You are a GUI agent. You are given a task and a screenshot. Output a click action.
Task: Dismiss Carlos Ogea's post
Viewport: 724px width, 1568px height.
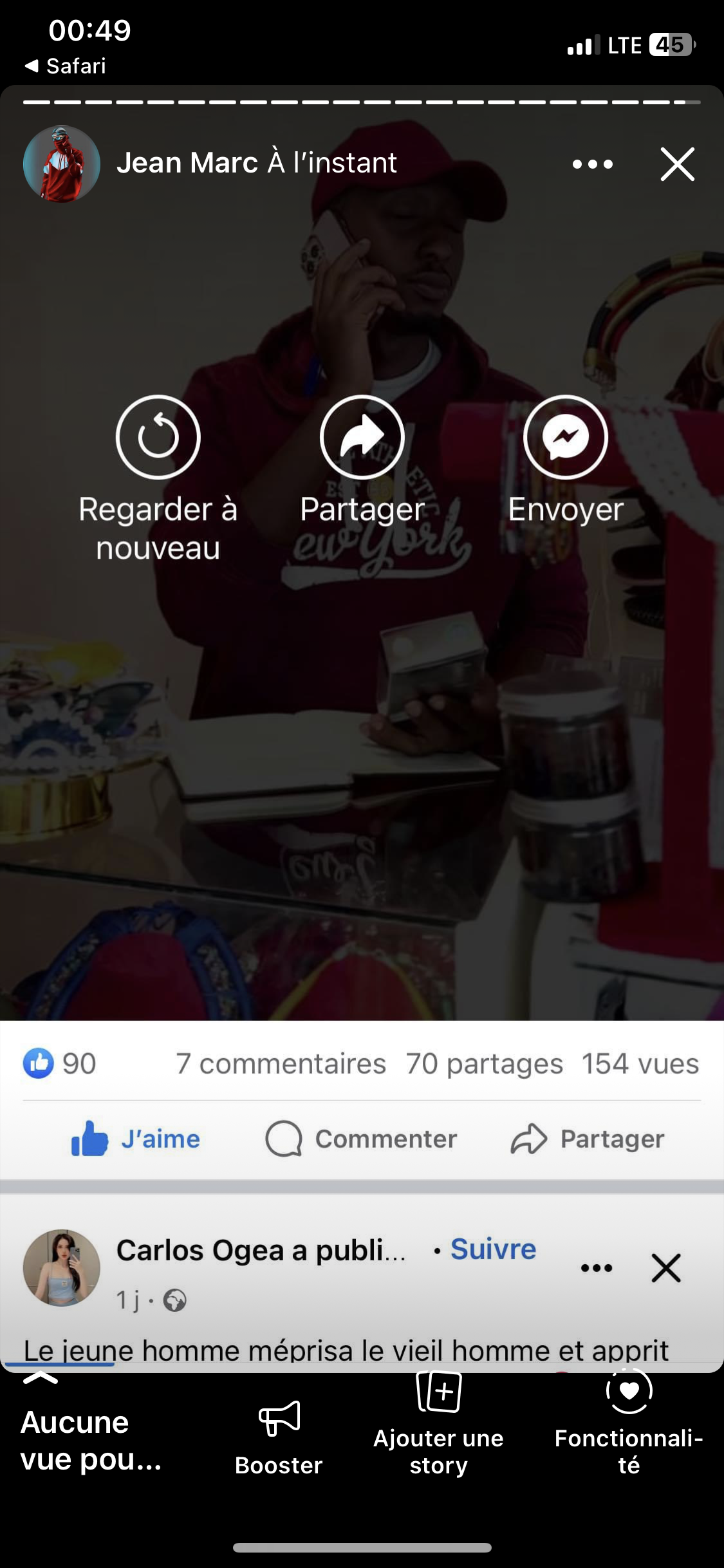point(666,1268)
